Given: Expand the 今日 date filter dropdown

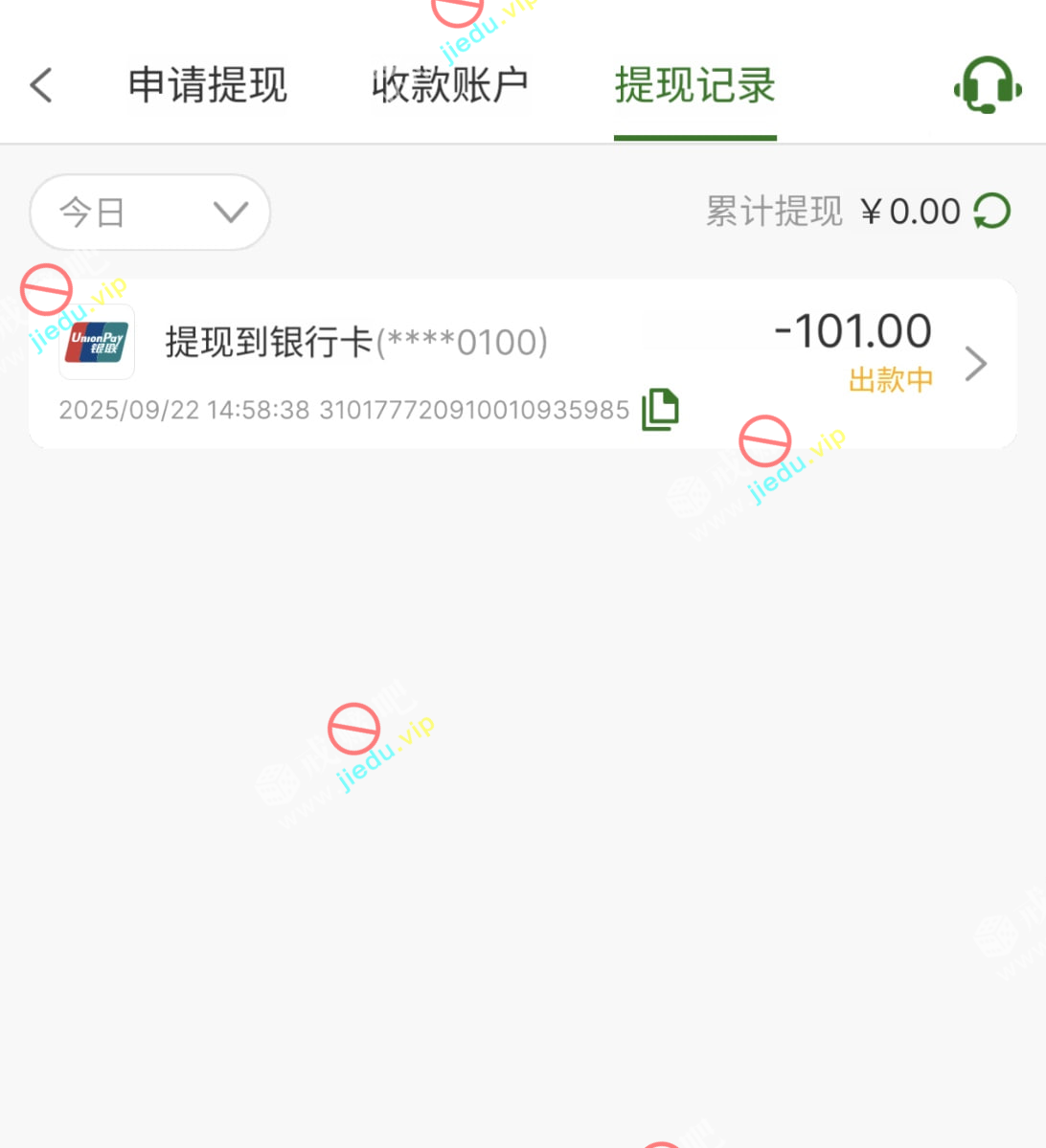Looking at the screenshot, I should pos(150,212).
